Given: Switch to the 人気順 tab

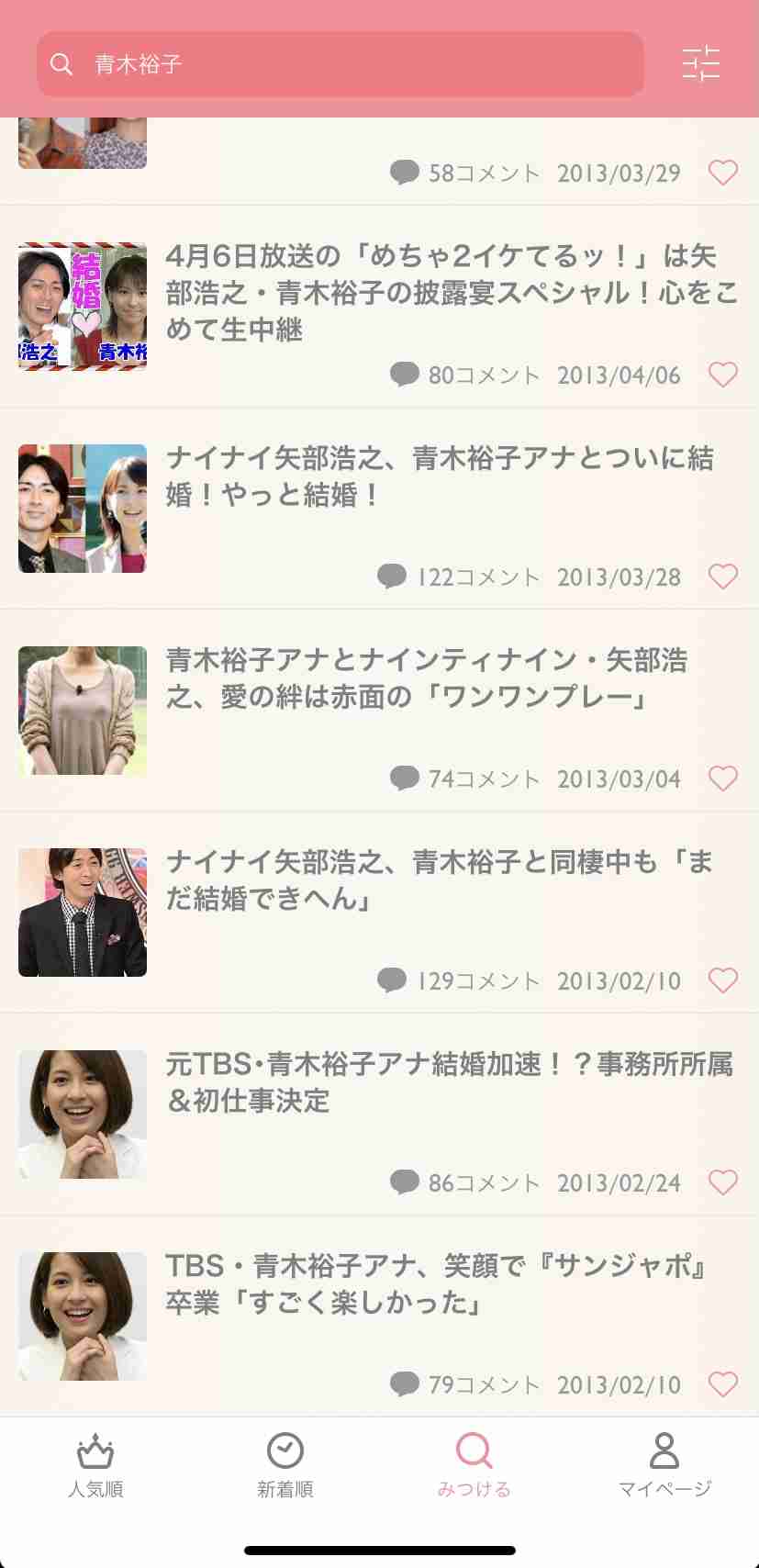Looking at the screenshot, I should click(x=95, y=1465).
